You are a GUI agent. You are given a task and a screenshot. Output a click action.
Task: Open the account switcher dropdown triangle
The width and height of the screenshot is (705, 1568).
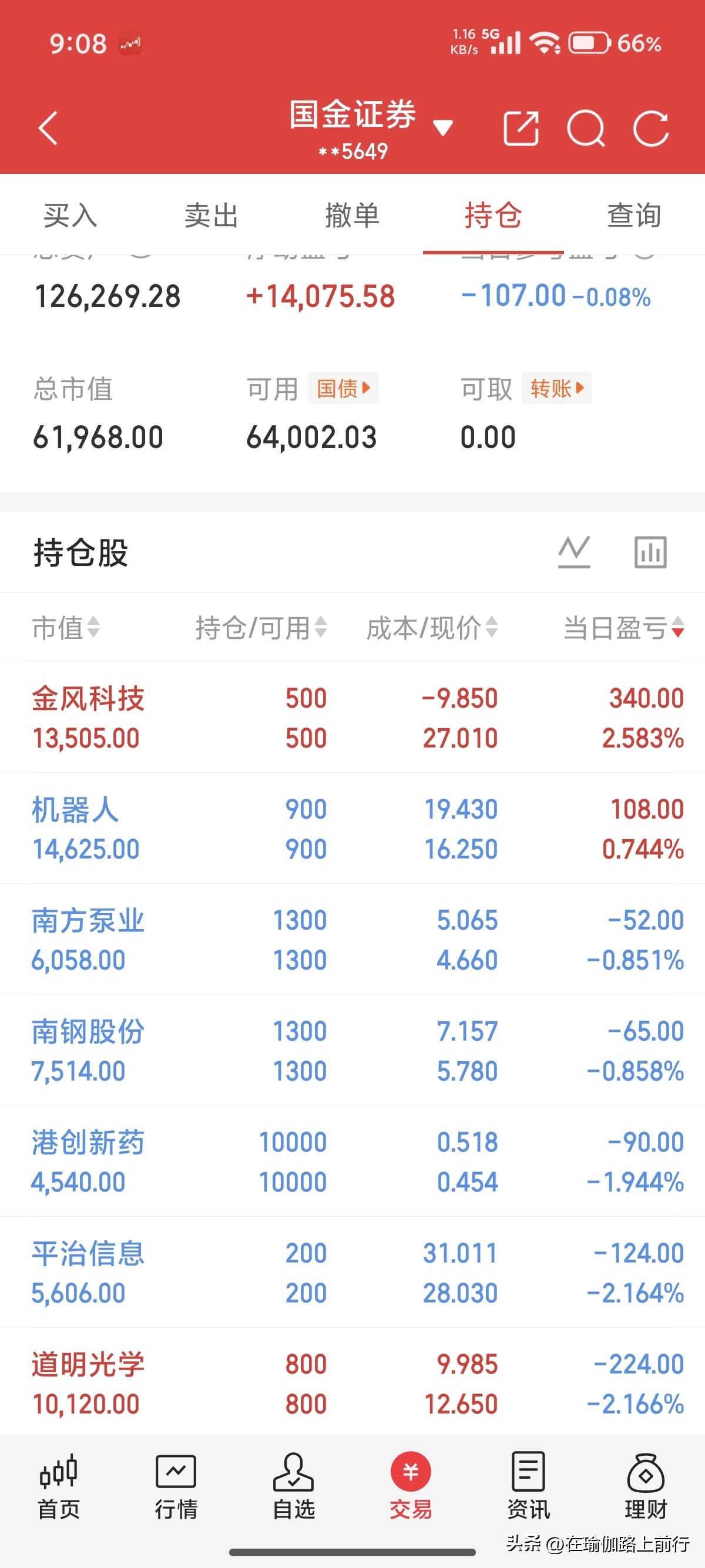pyautogui.click(x=444, y=127)
